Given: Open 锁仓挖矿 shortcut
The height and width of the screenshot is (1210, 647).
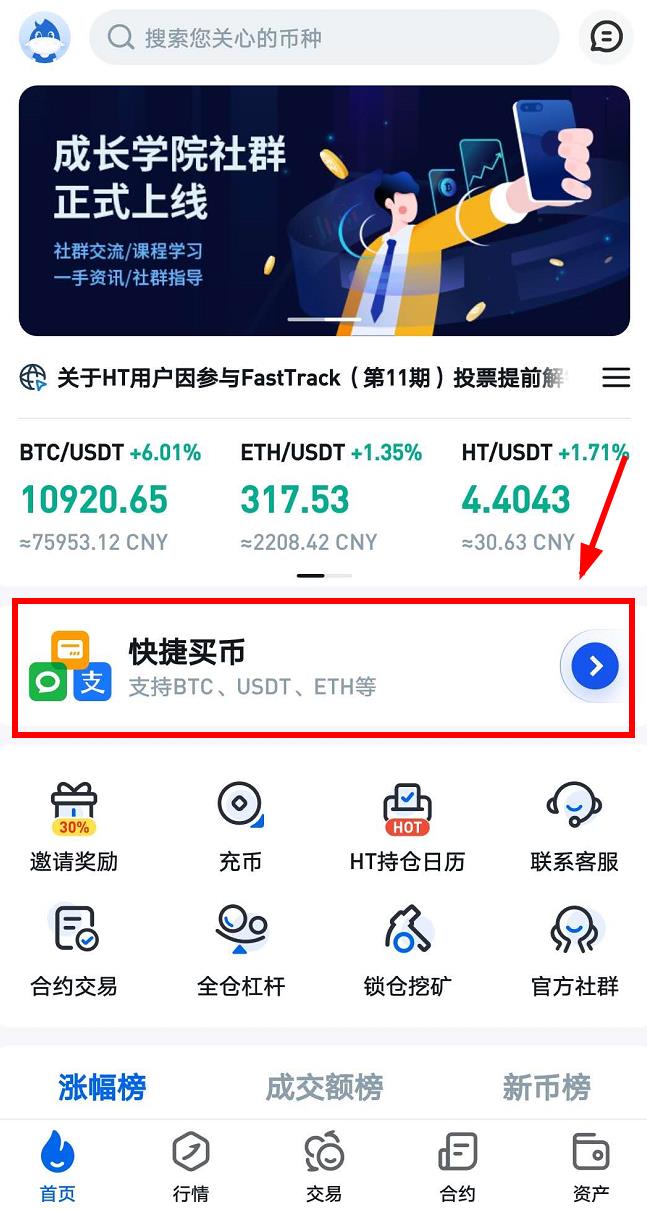Looking at the screenshot, I should (x=407, y=951).
